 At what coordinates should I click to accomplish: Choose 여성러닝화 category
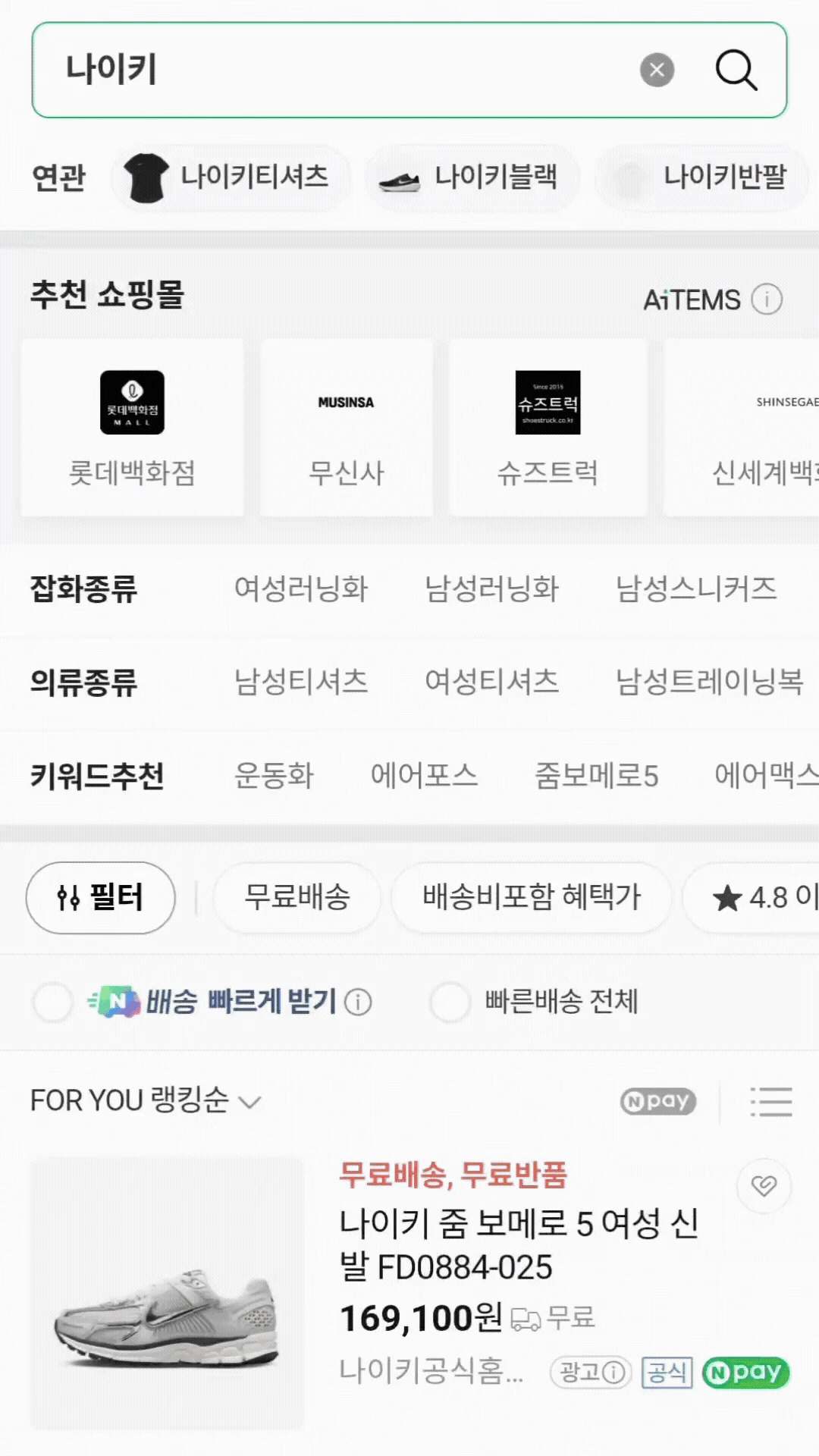(x=301, y=588)
